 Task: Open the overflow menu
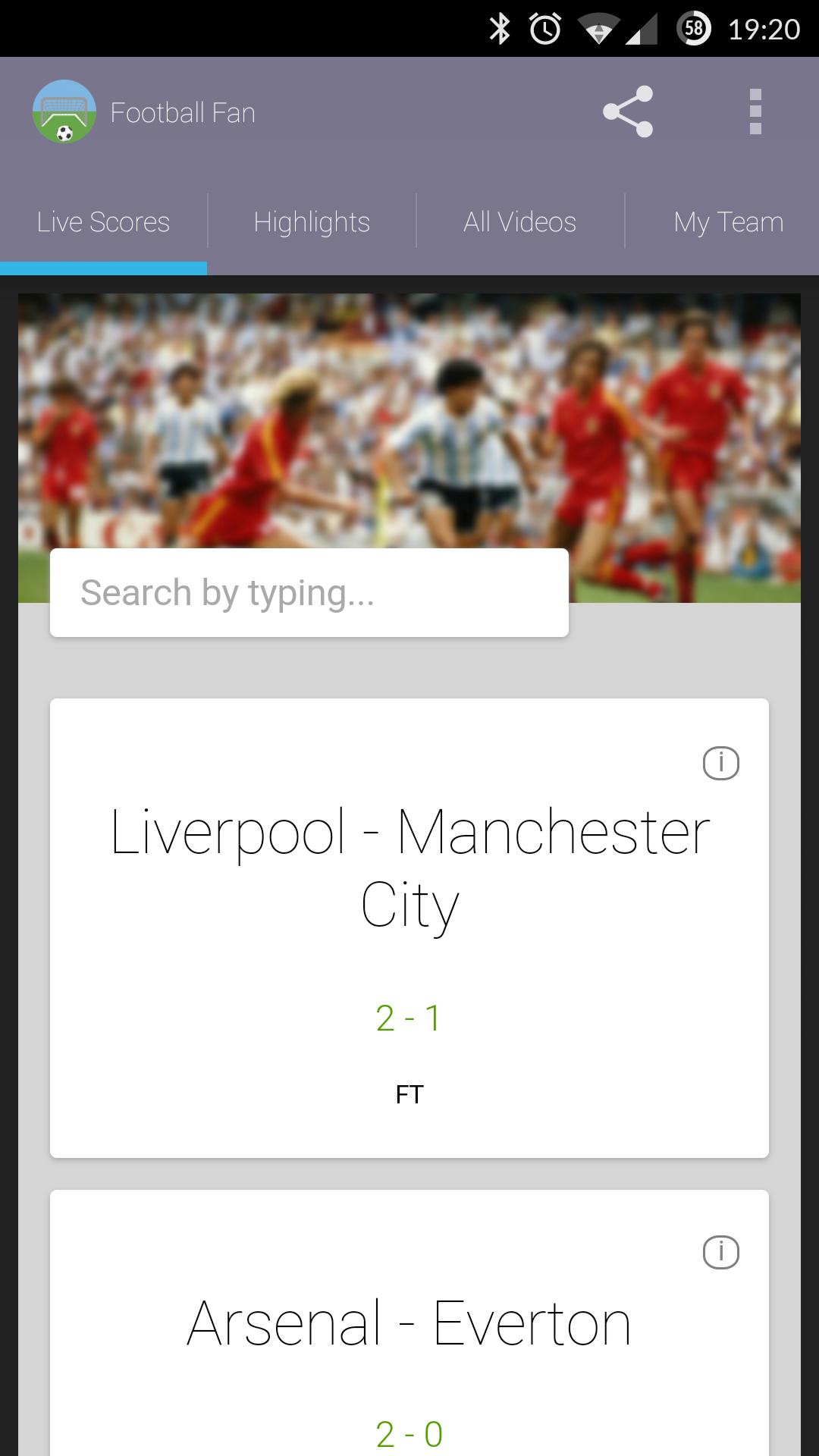click(755, 111)
